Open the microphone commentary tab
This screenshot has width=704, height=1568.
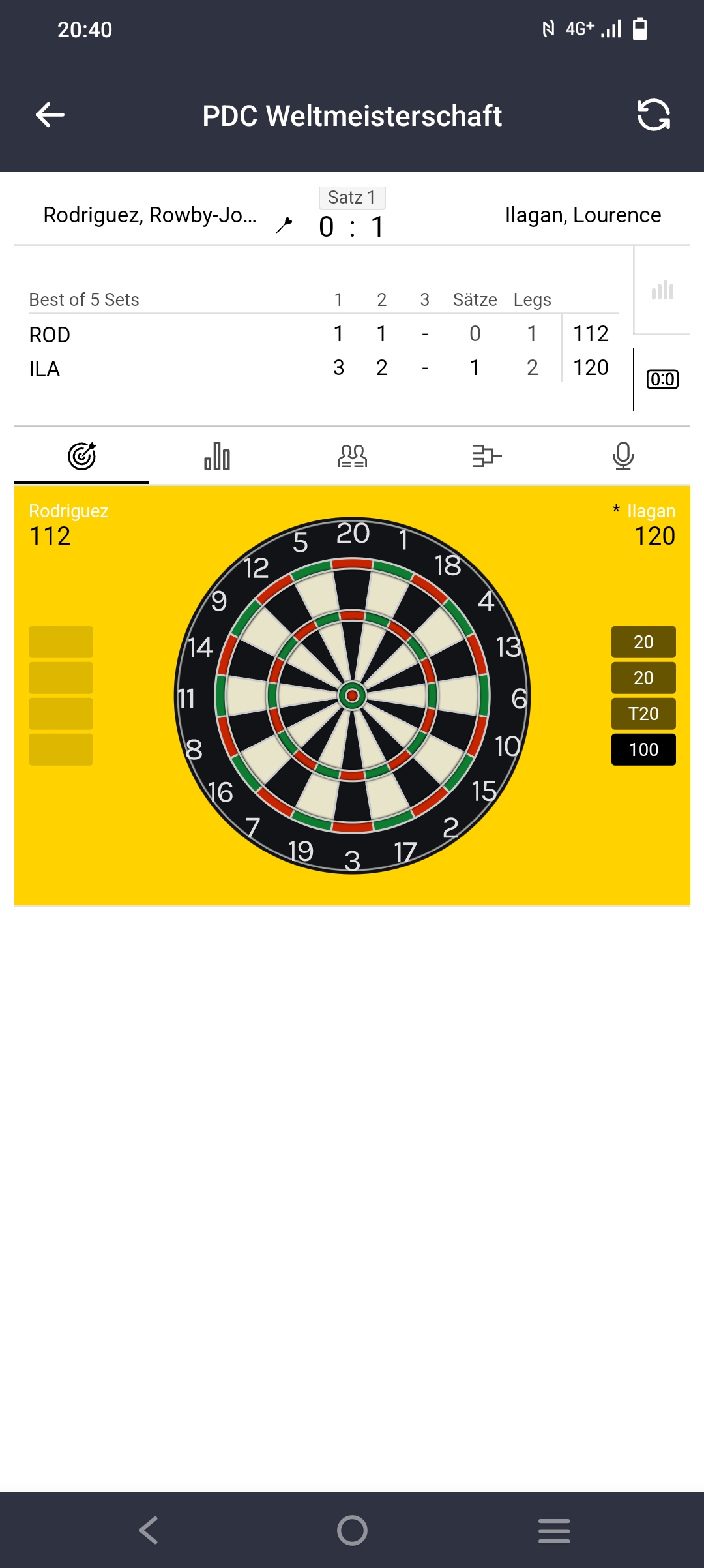coord(623,456)
